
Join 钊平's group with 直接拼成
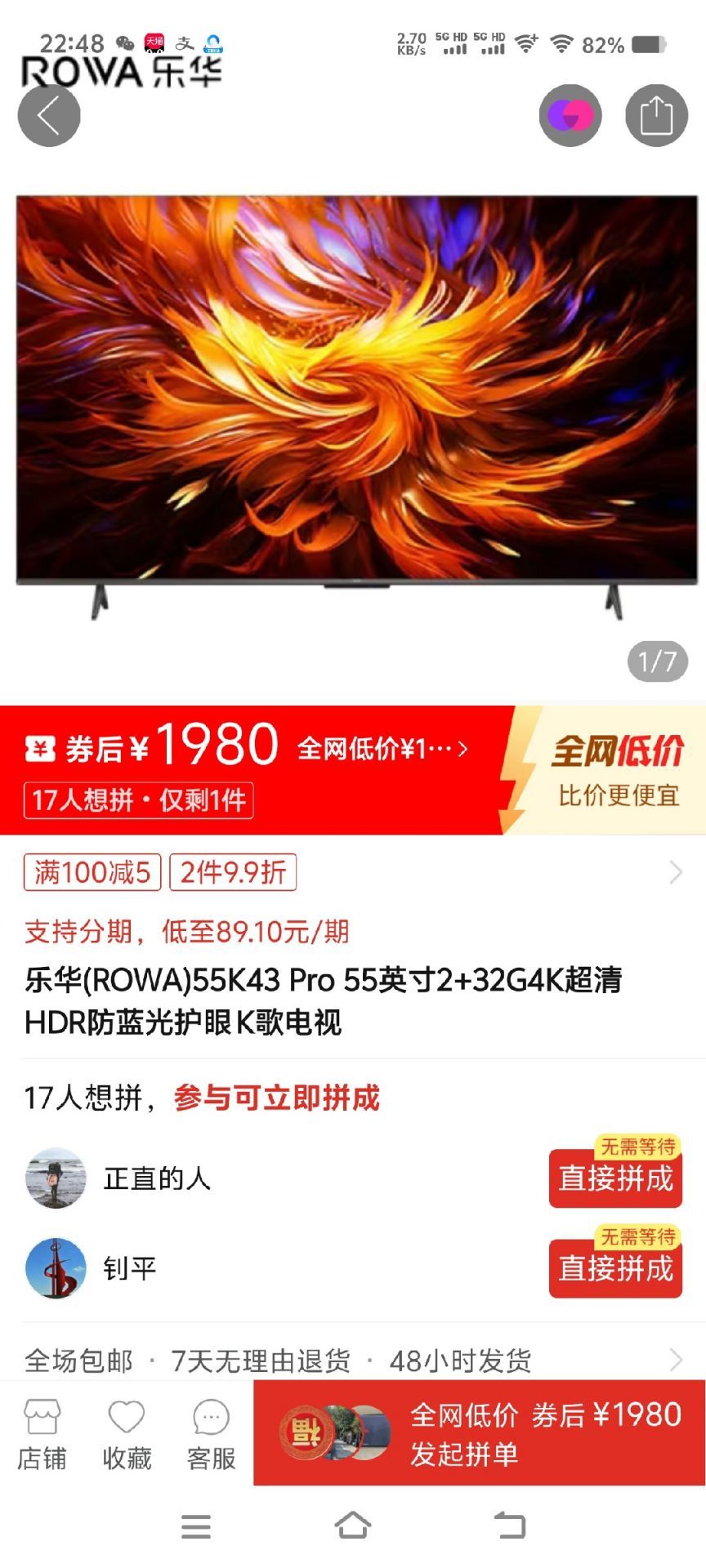[x=615, y=1268]
